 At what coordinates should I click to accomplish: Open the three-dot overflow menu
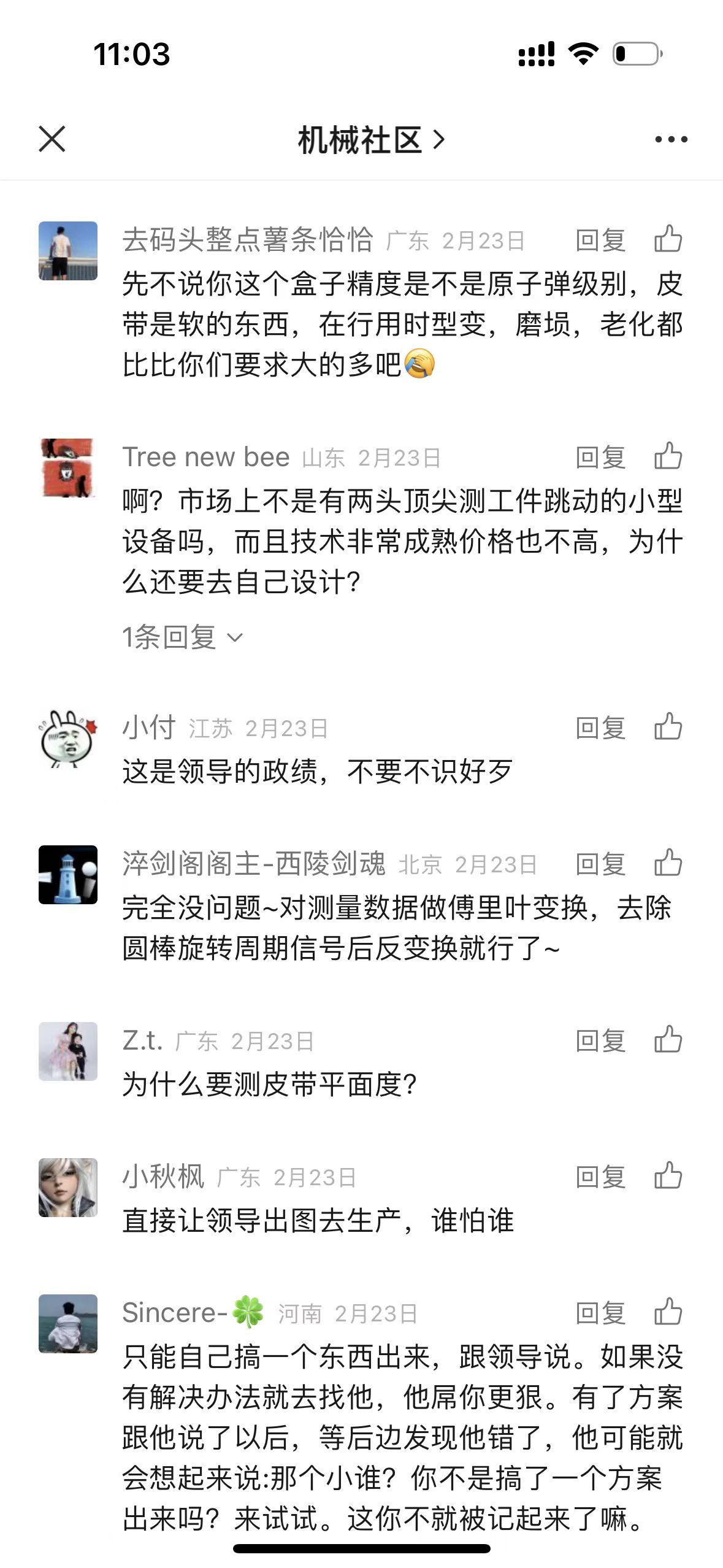click(x=670, y=140)
